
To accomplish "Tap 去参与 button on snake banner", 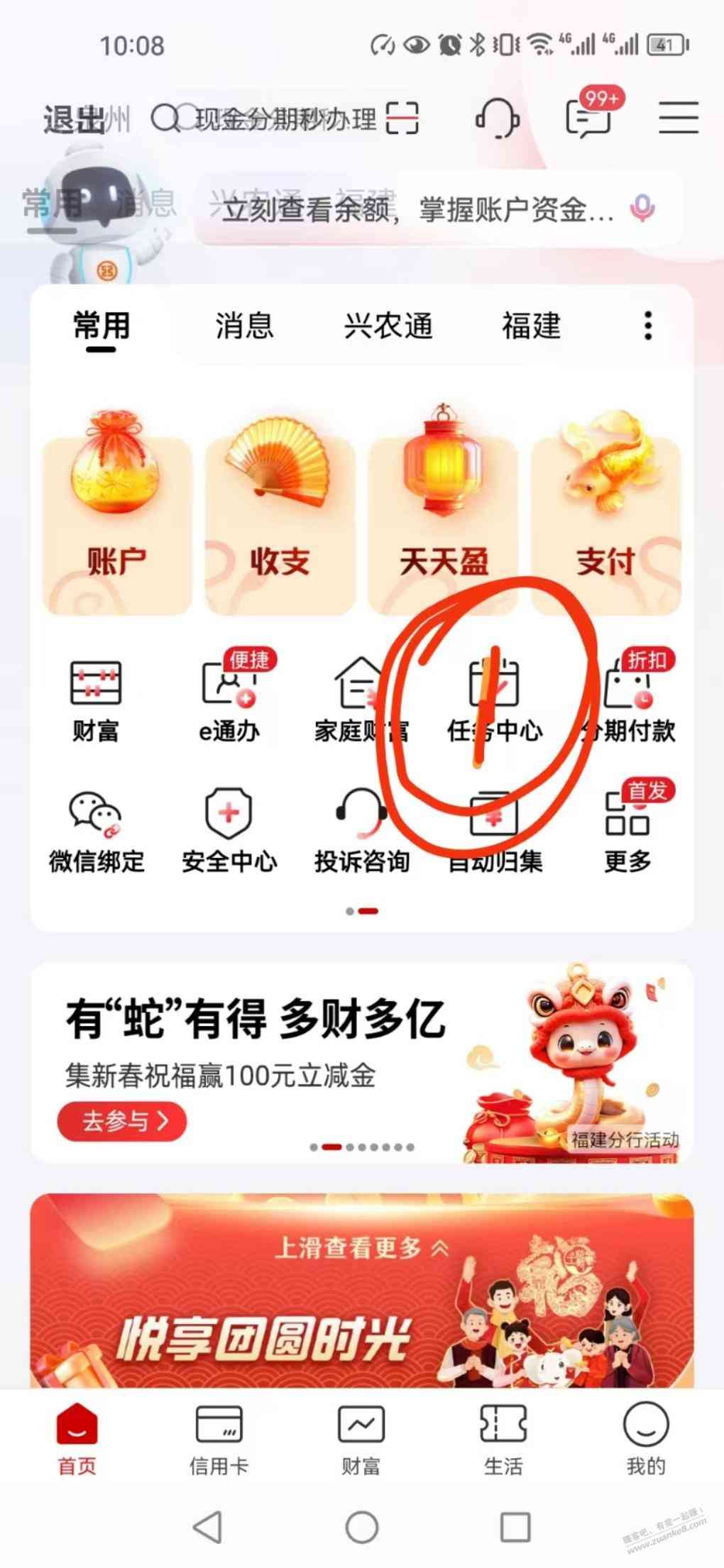I will click(122, 1121).
